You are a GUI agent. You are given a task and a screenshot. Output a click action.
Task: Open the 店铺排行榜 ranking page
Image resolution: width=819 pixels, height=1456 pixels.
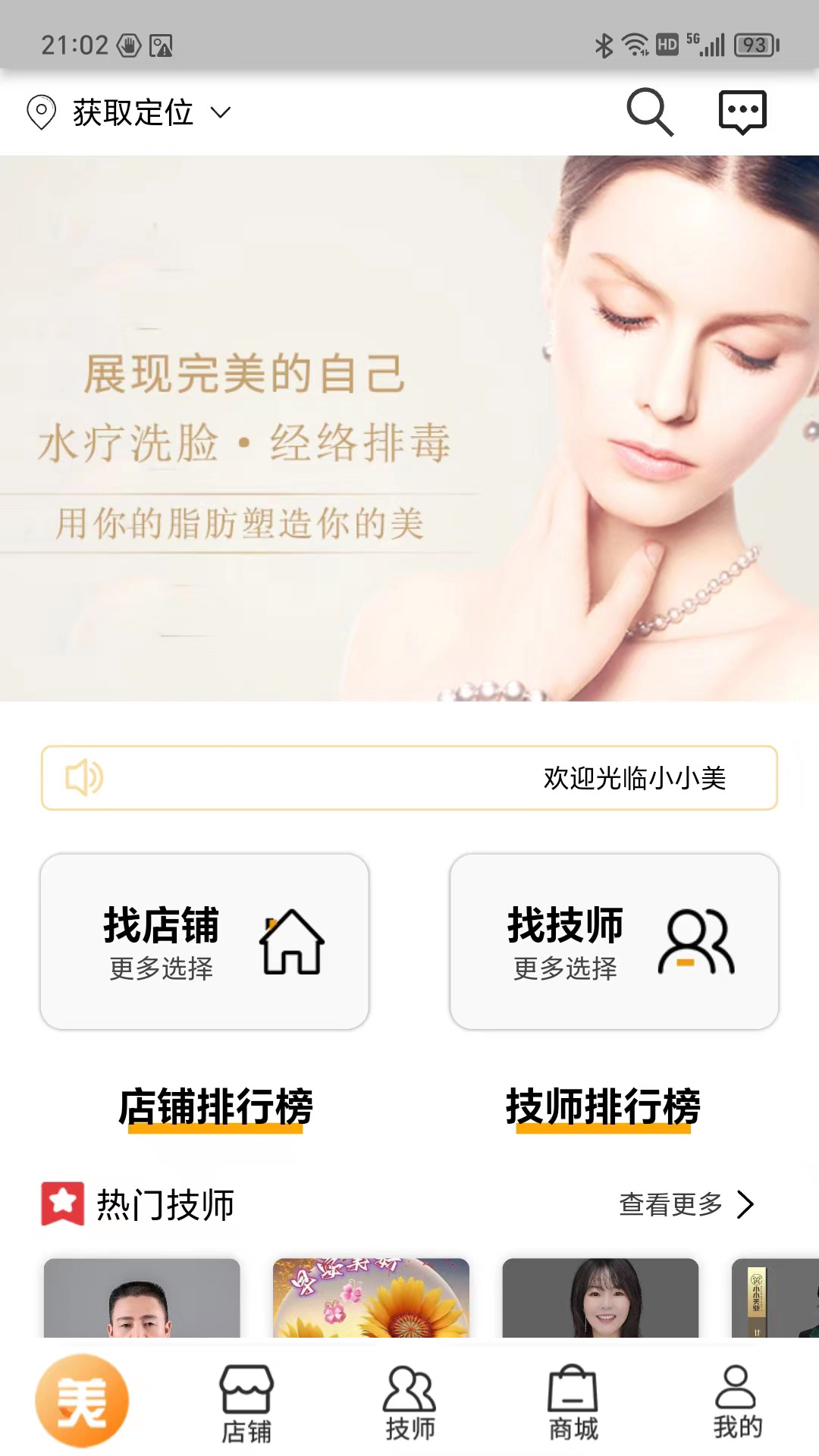click(x=219, y=1109)
